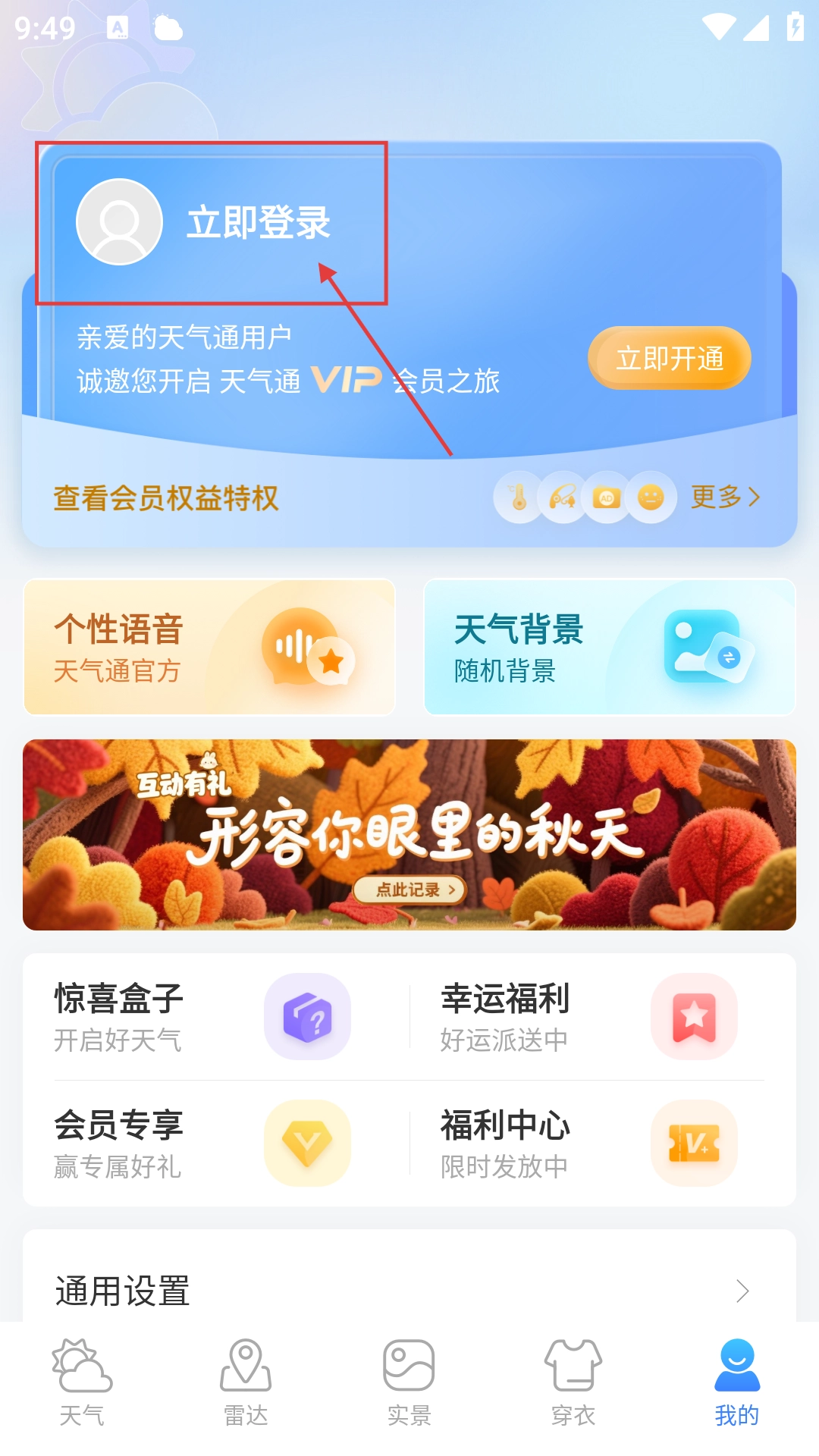Screen dimensions: 819x1456
Task: Open the 个性语音 card
Action: pos(209,647)
